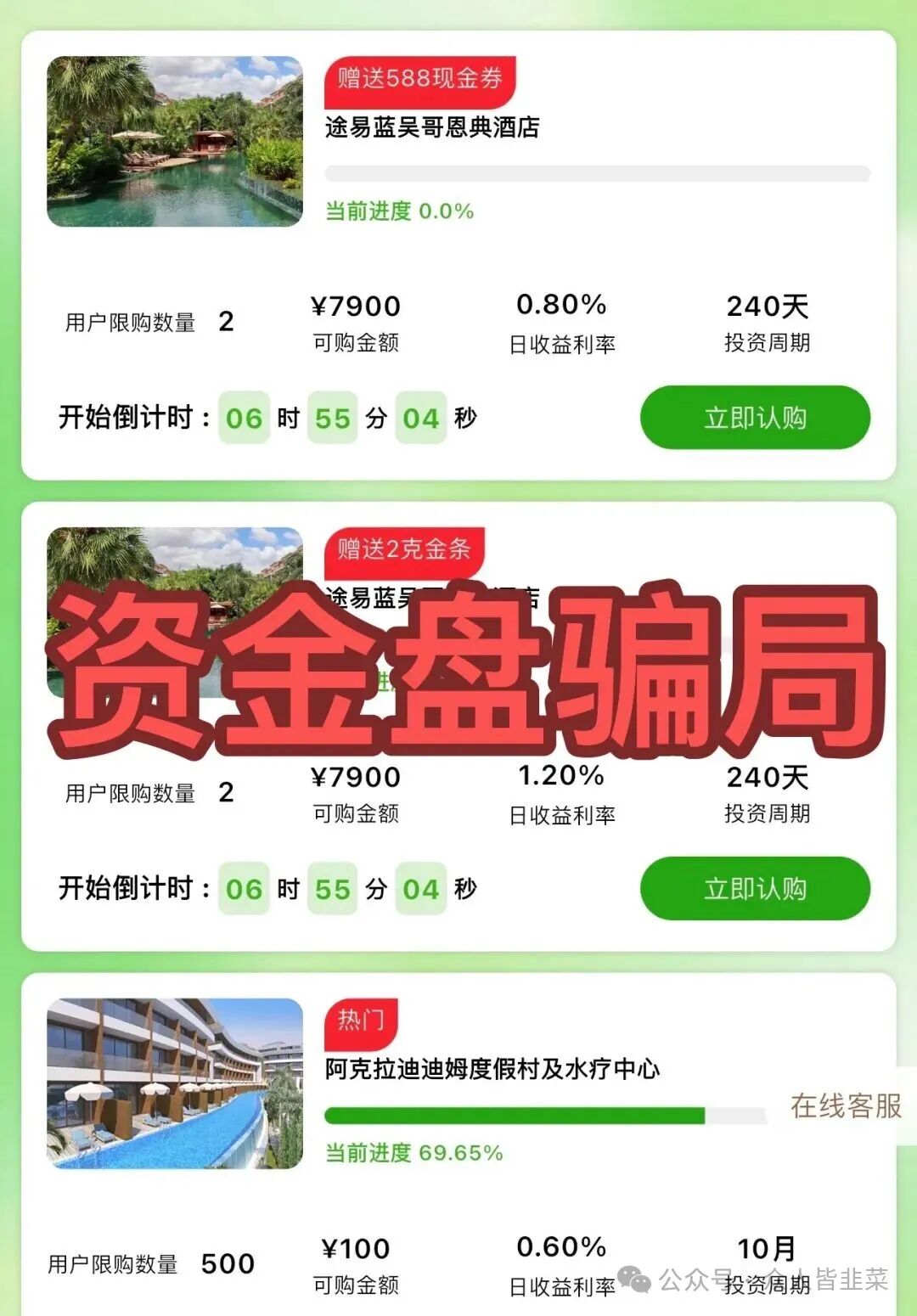Tap 立即认购 on the first hotel offer

[754, 418]
